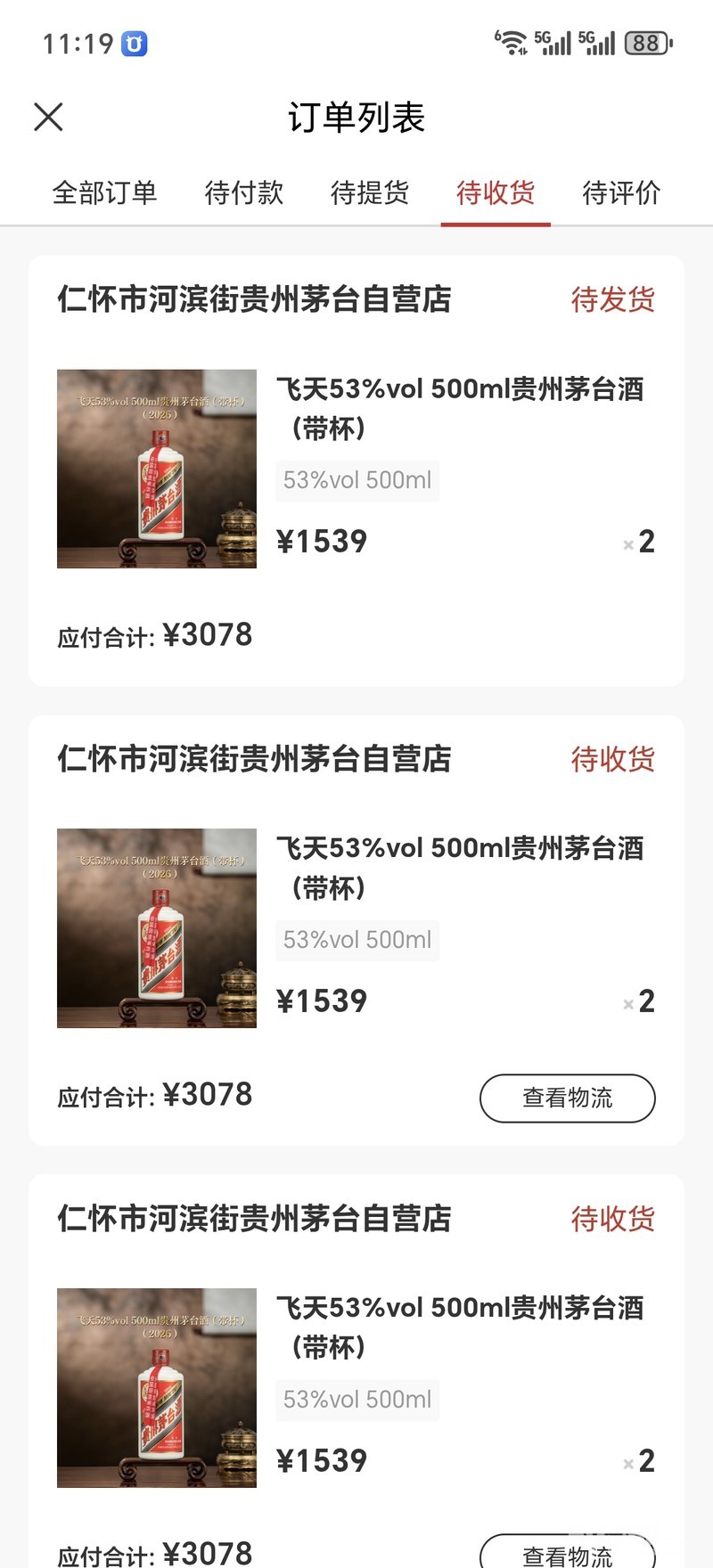Switch to the 全部订单 tab
713x1568 pixels.
point(104,192)
